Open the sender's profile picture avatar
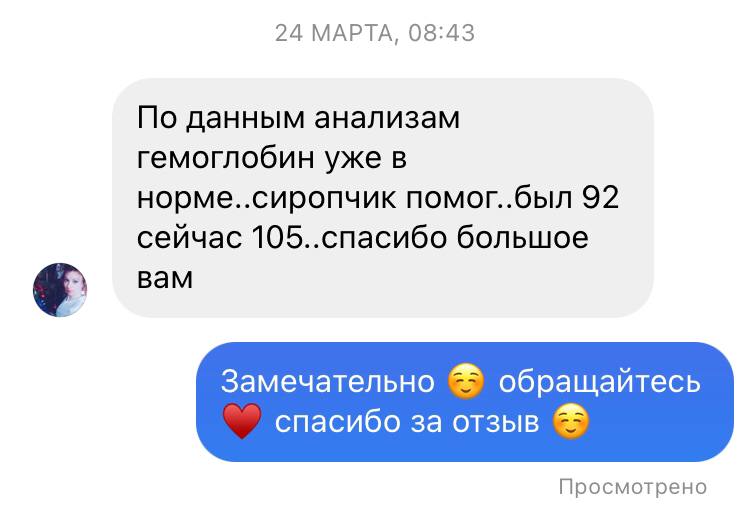This screenshot has width=750, height=508. tap(60, 289)
